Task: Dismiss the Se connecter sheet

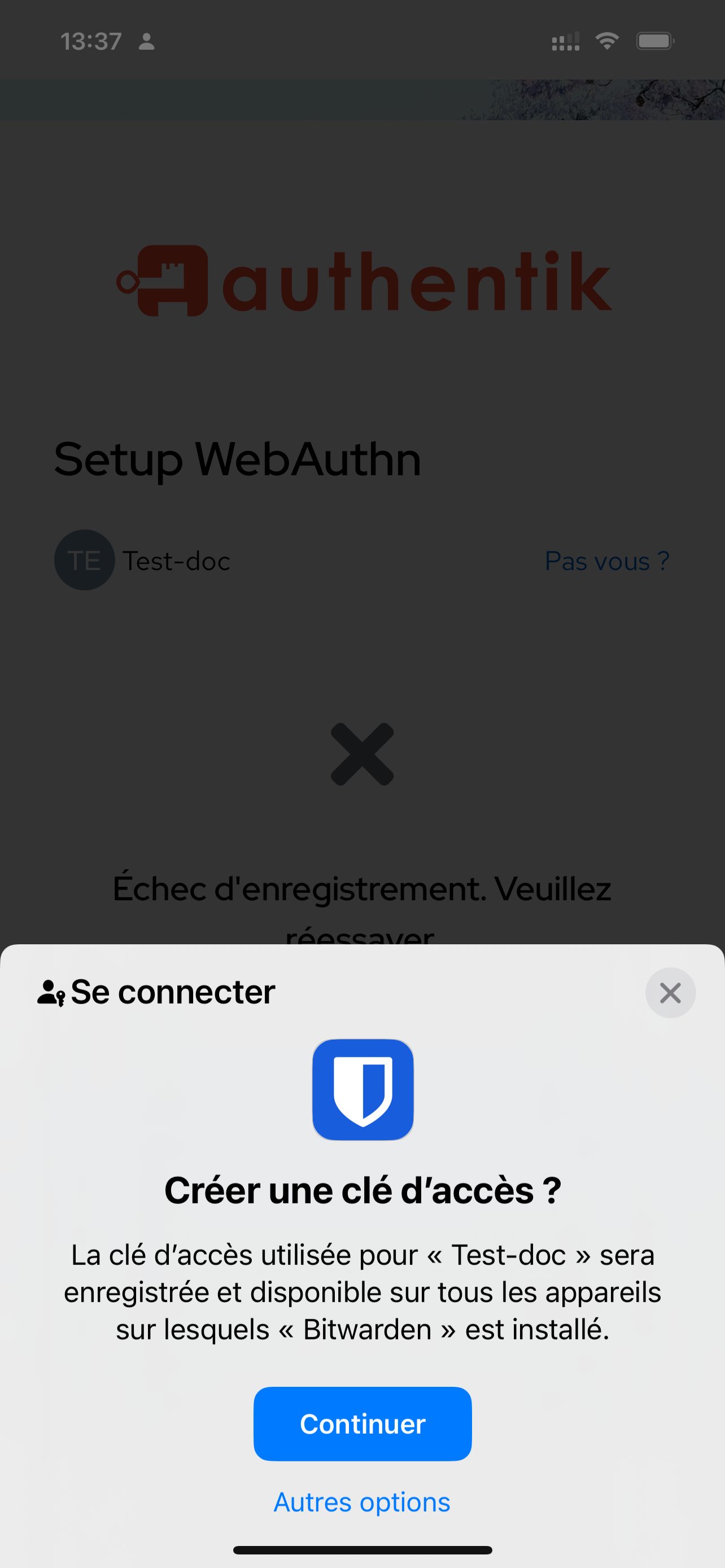Action: click(670, 993)
